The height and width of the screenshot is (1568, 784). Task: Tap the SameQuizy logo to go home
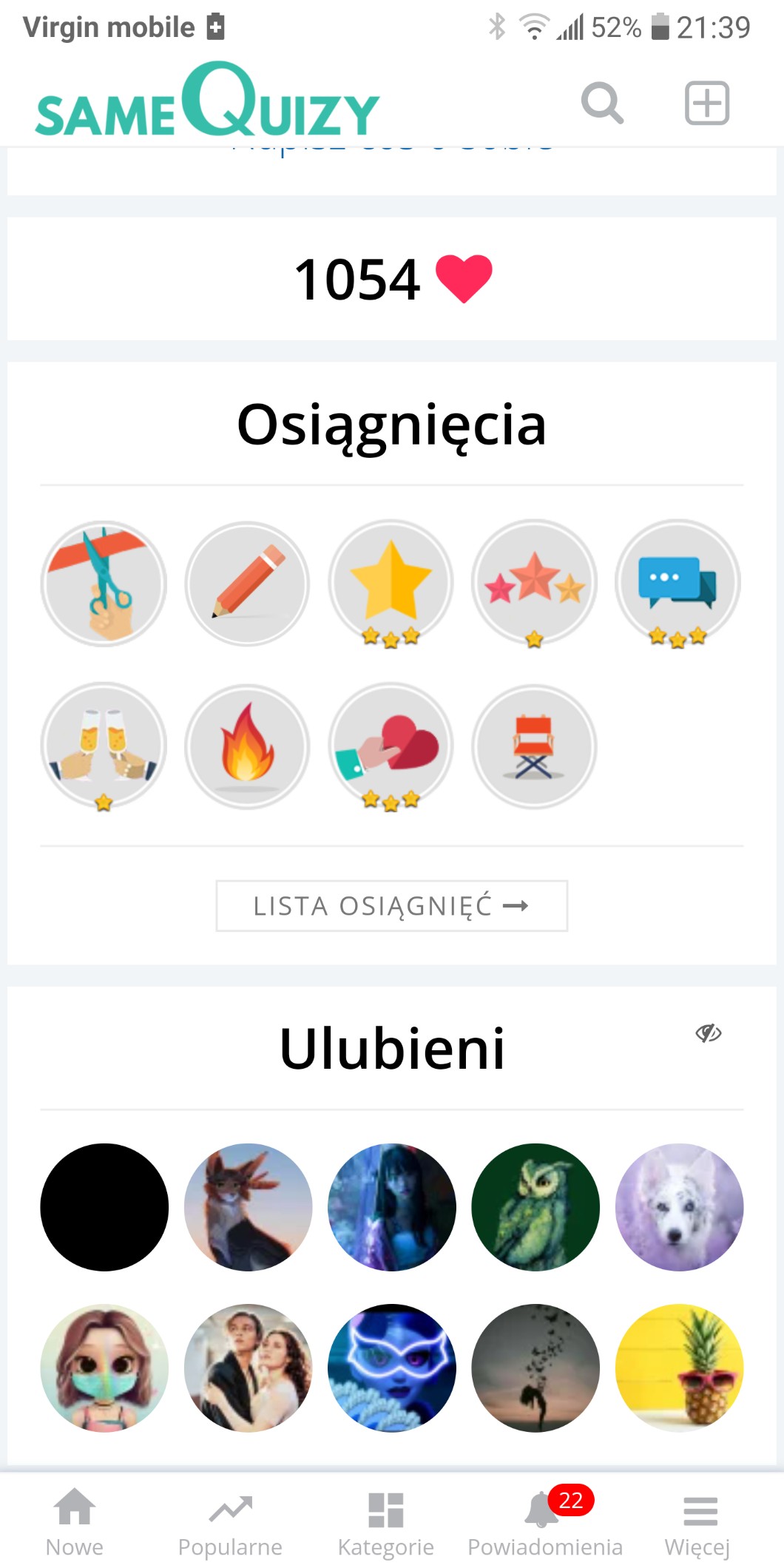[207, 101]
